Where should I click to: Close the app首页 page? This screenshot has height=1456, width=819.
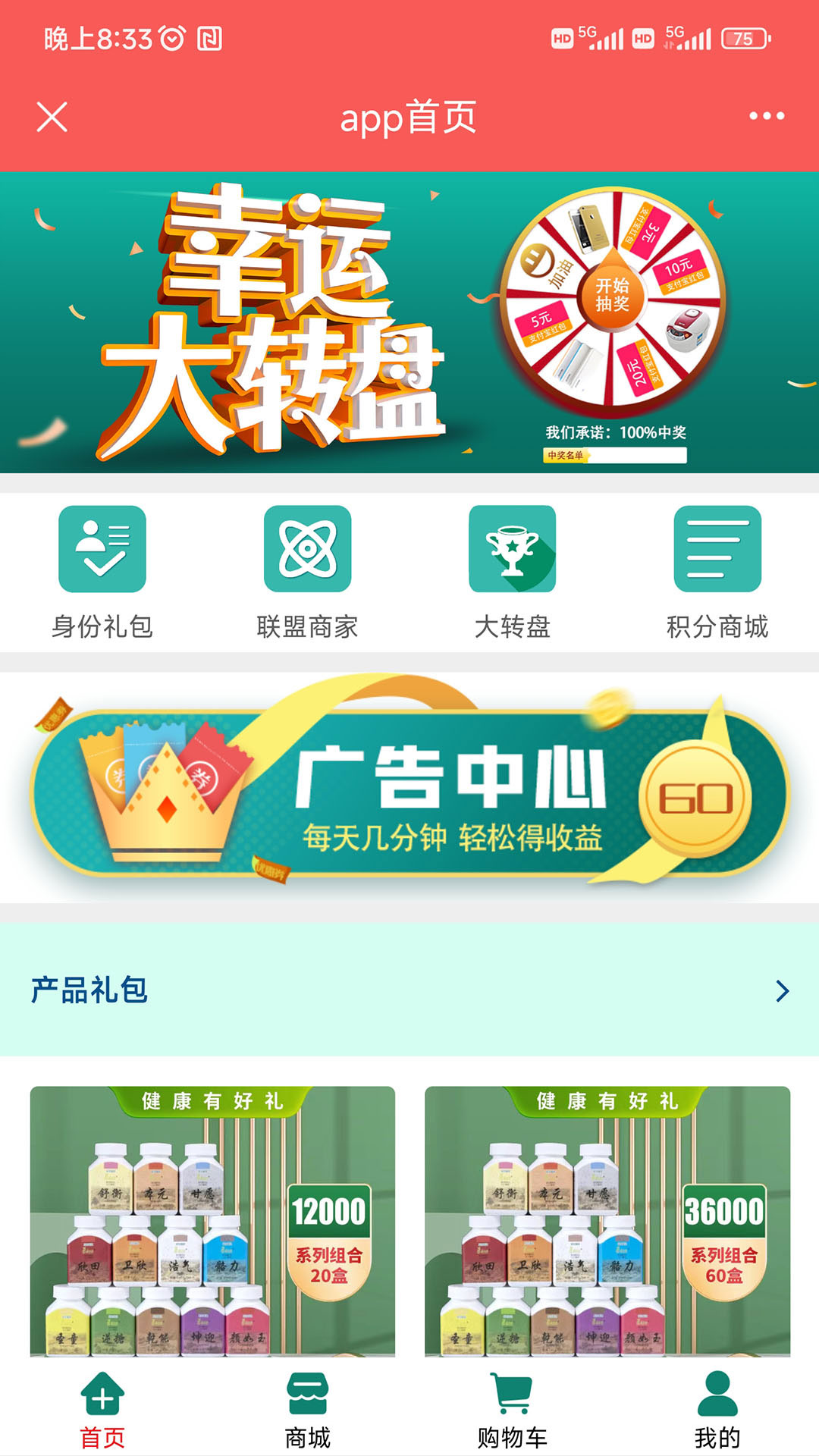click(52, 117)
